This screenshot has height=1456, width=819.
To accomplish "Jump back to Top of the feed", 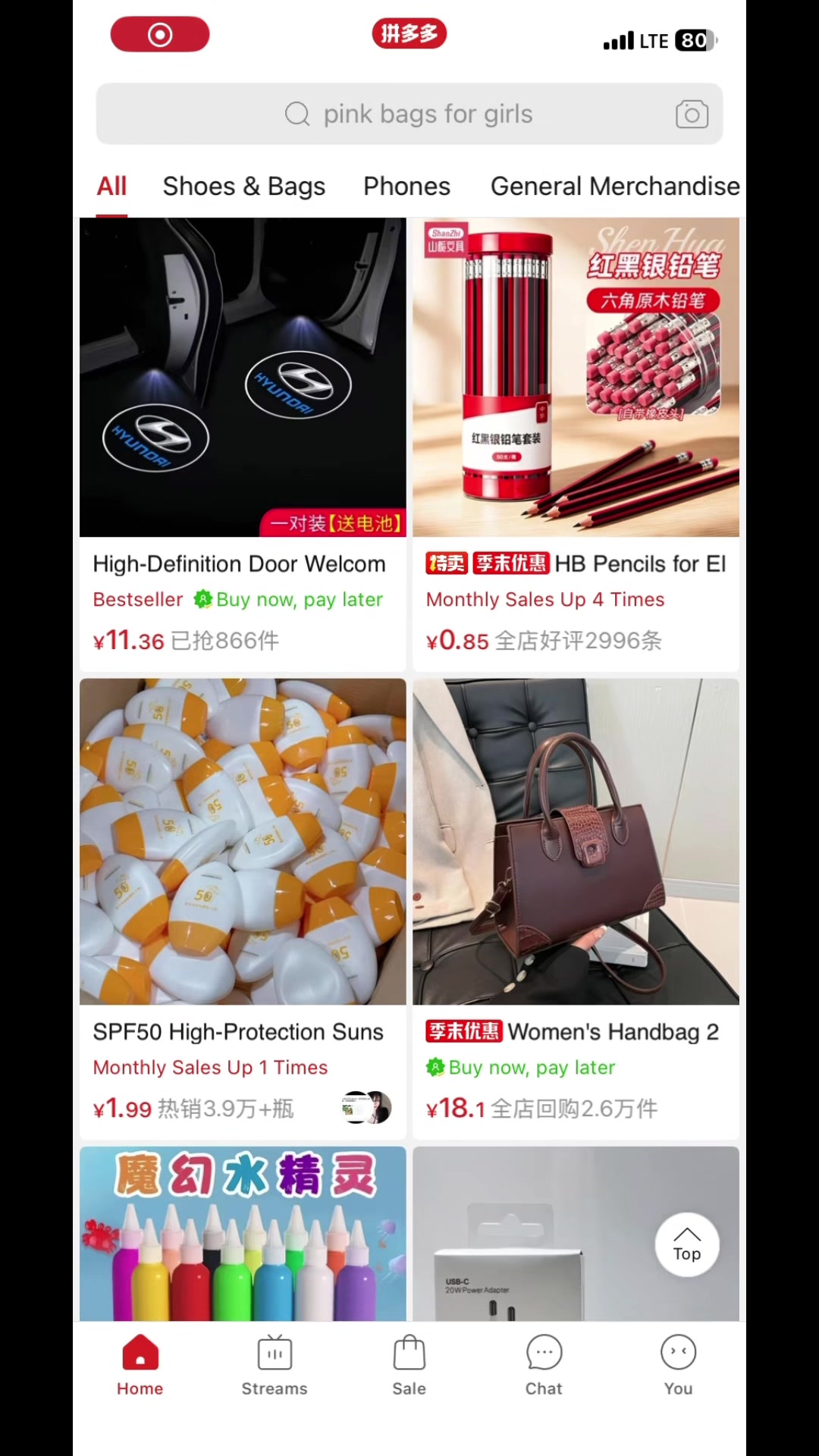I will (x=687, y=1244).
